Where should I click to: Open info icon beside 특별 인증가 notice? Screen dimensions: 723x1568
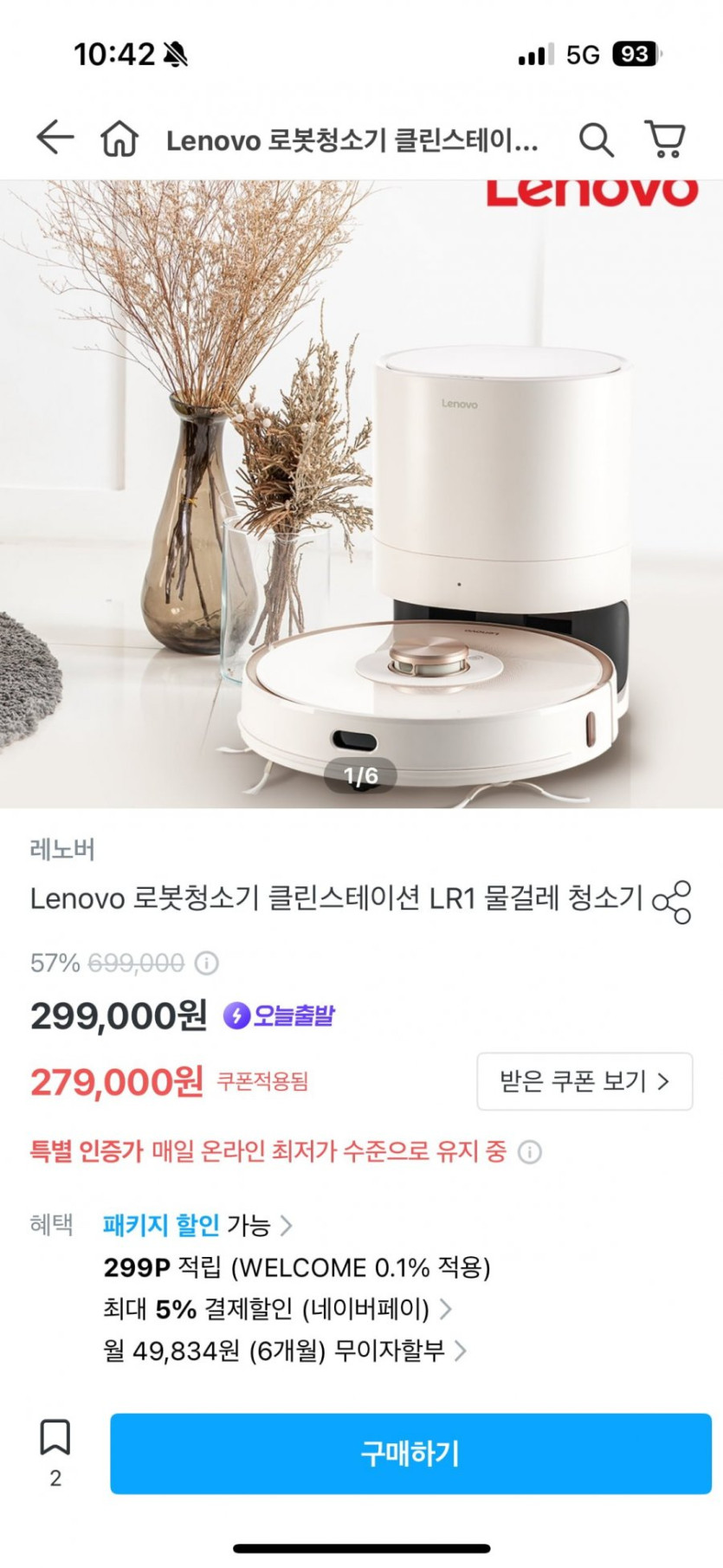coord(530,1152)
